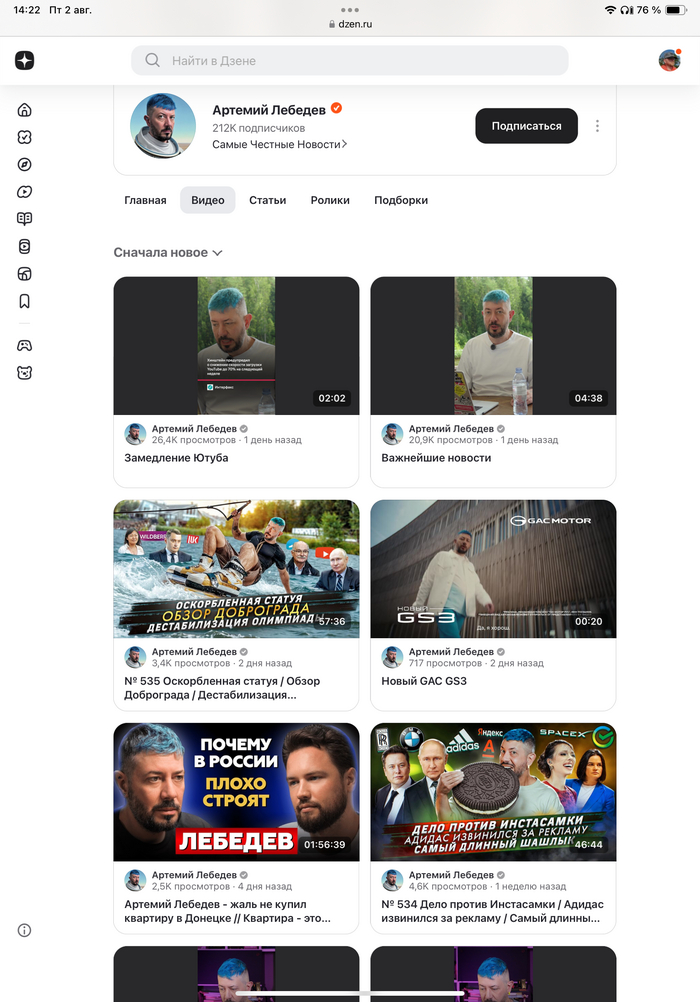Open your profile avatar menu

669,61
